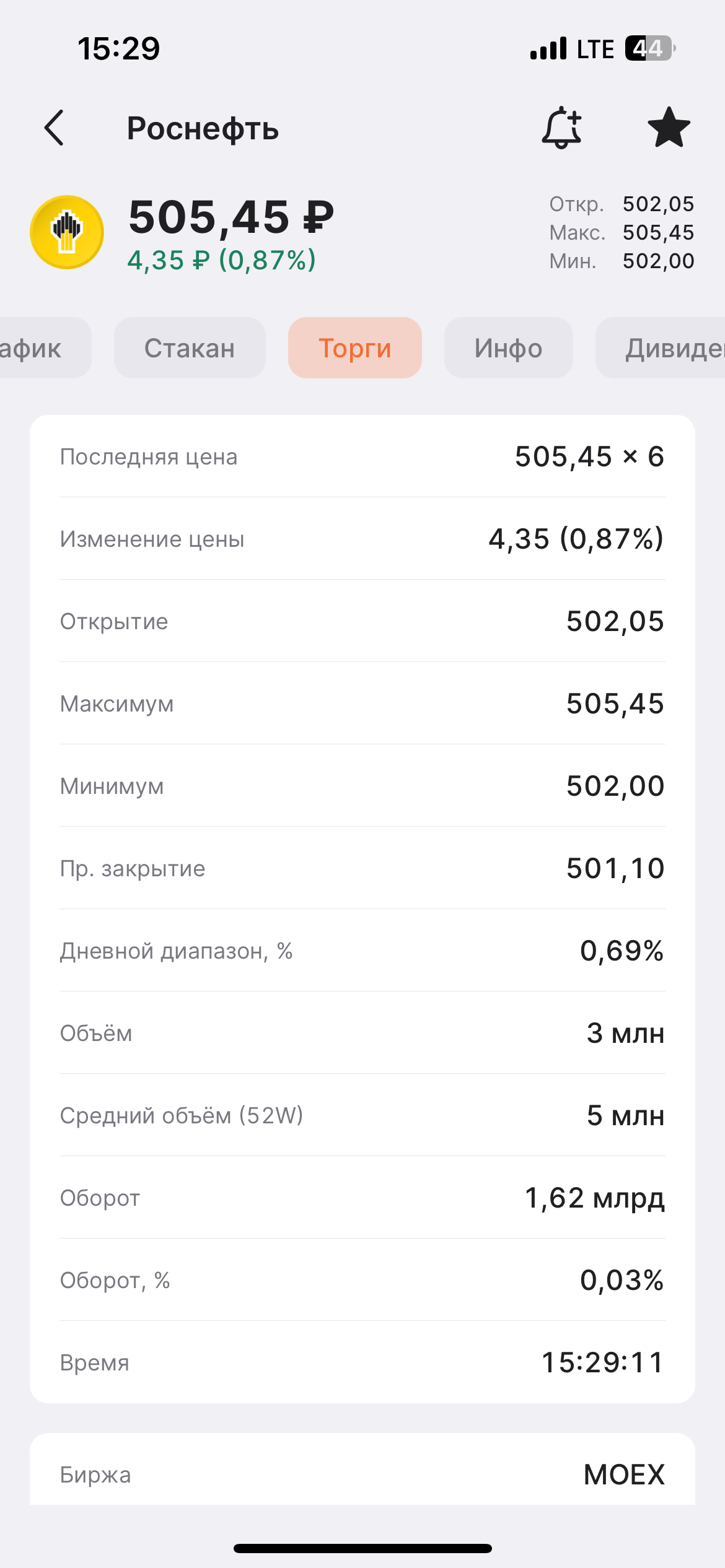The width and height of the screenshot is (725, 1568).
Task: Toggle the favorite star for Роснефть
Action: [669, 128]
